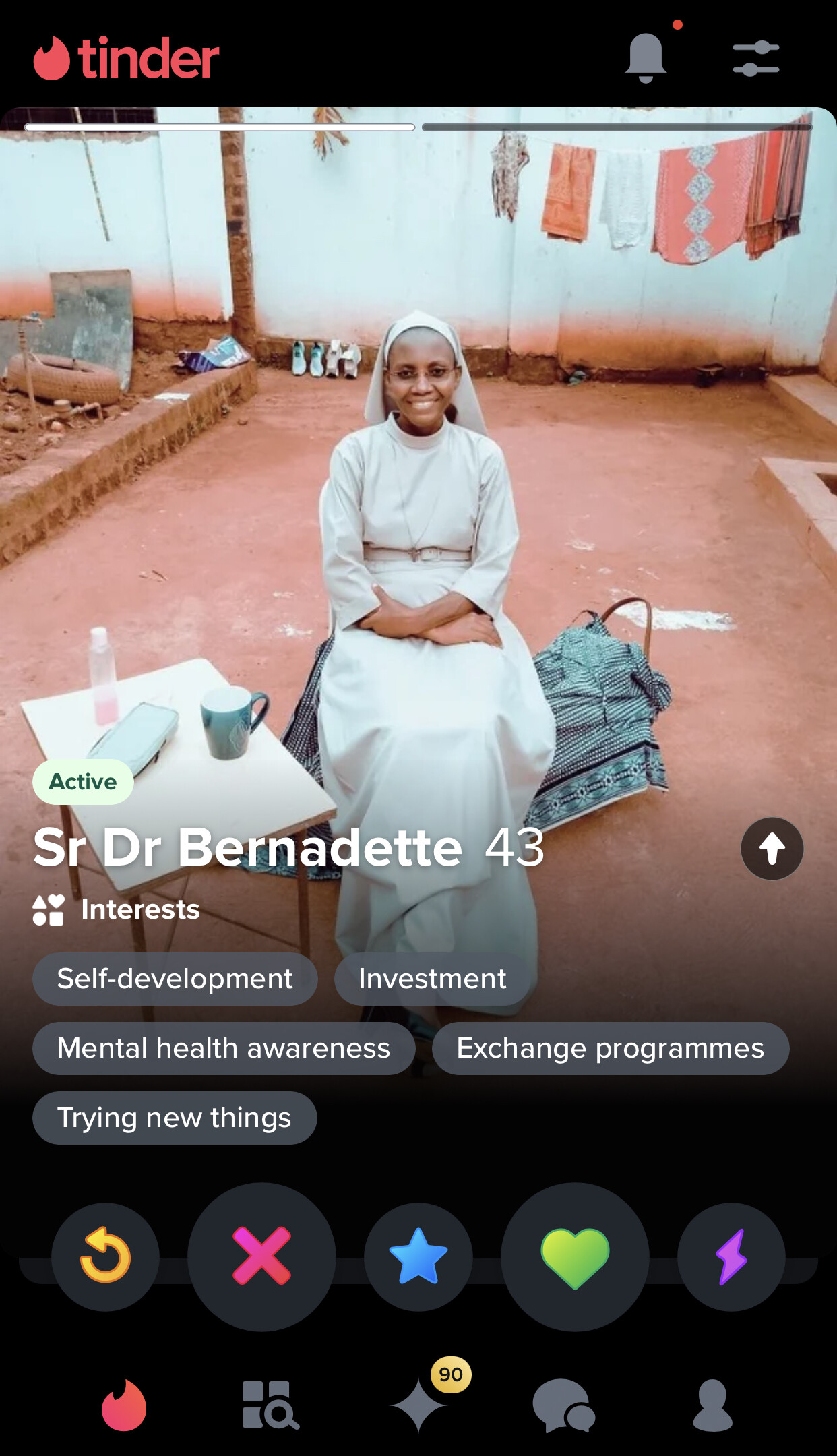Open the Messages tab

[x=564, y=1405]
